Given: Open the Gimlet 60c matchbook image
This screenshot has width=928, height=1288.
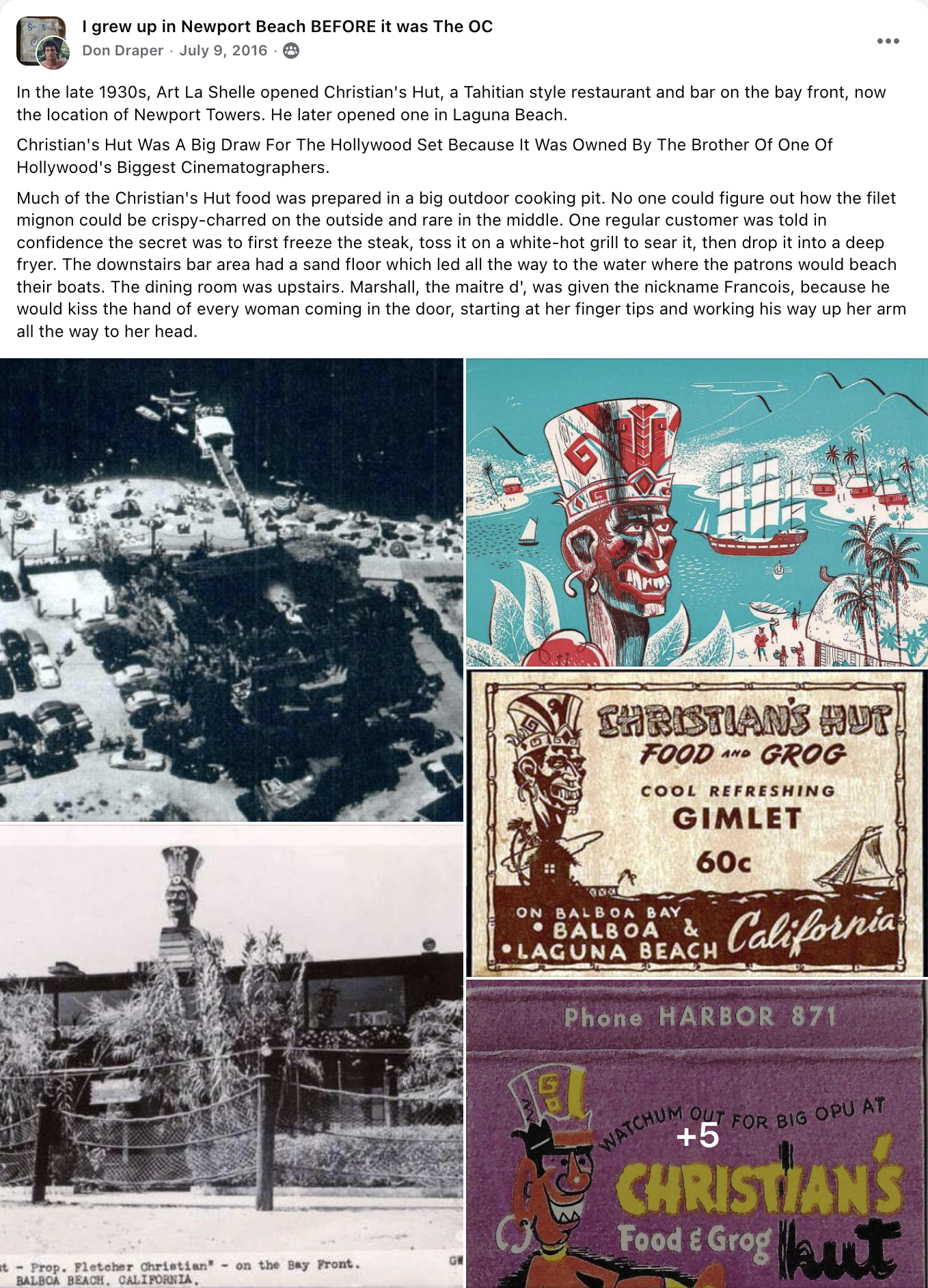Looking at the screenshot, I should (x=696, y=823).
